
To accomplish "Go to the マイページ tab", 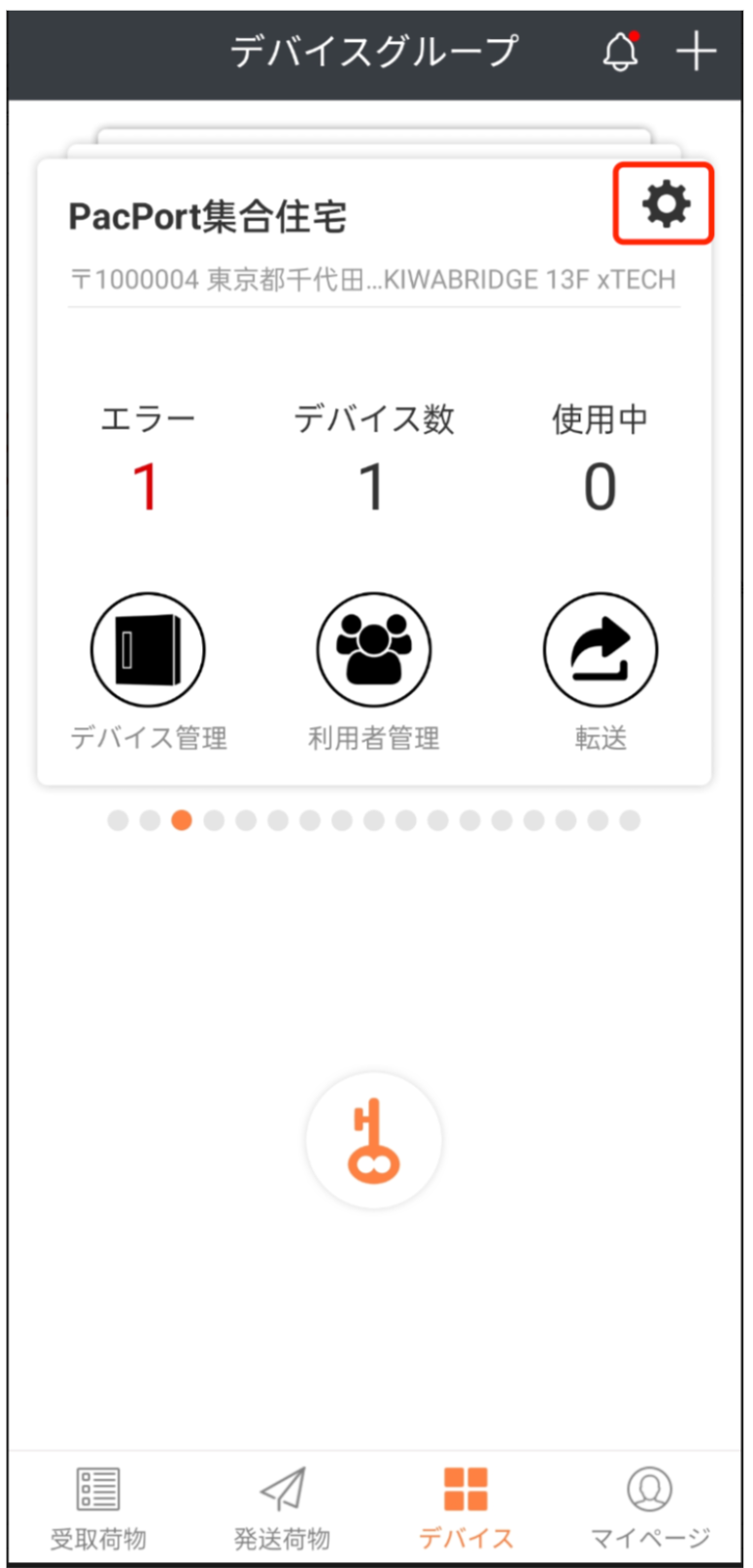I will click(649, 1507).
